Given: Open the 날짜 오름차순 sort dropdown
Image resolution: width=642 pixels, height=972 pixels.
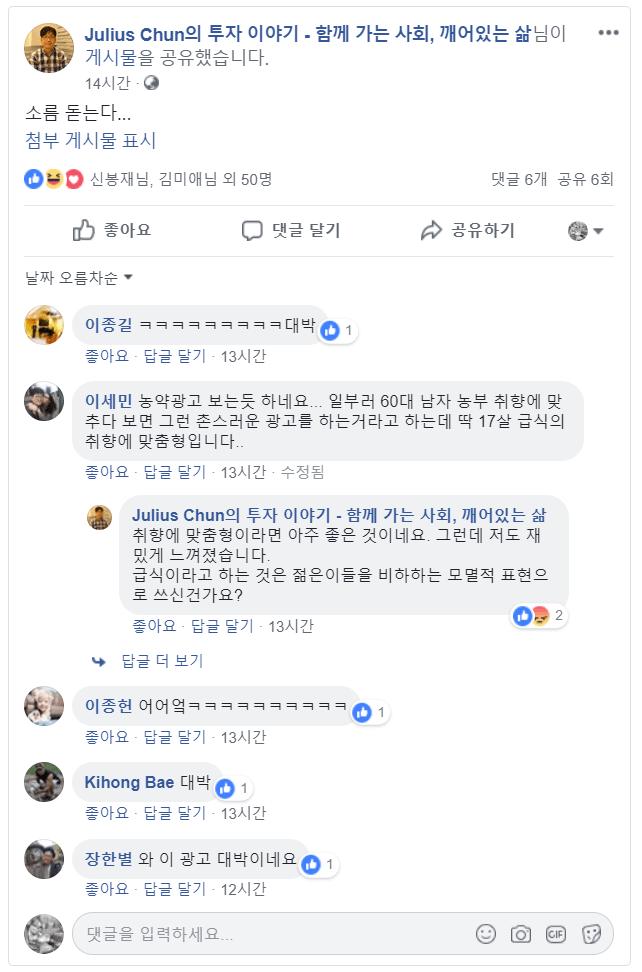Looking at the screenshot, I should tap(79, 277).
